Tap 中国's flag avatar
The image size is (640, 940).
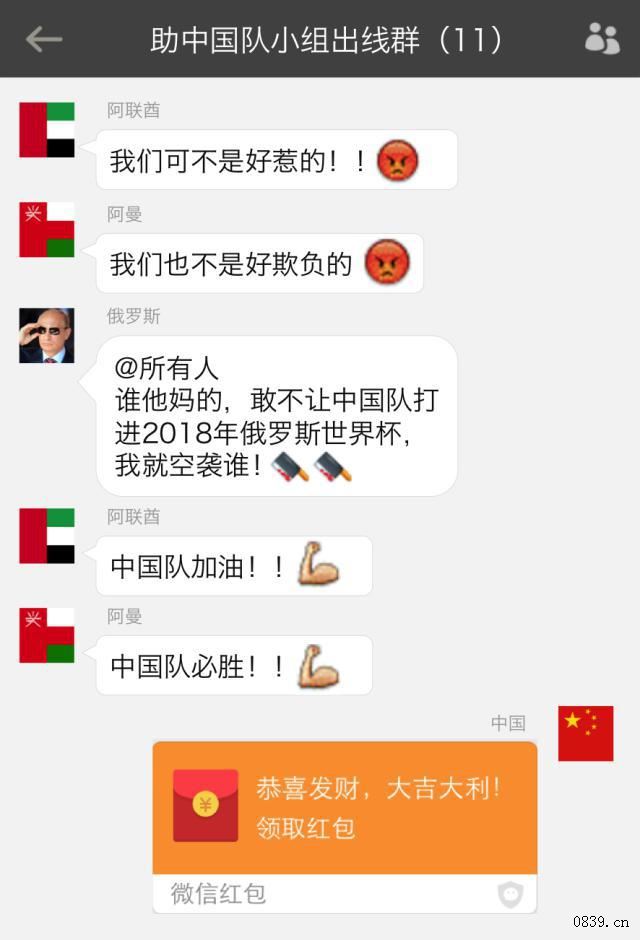pos(585,734)
